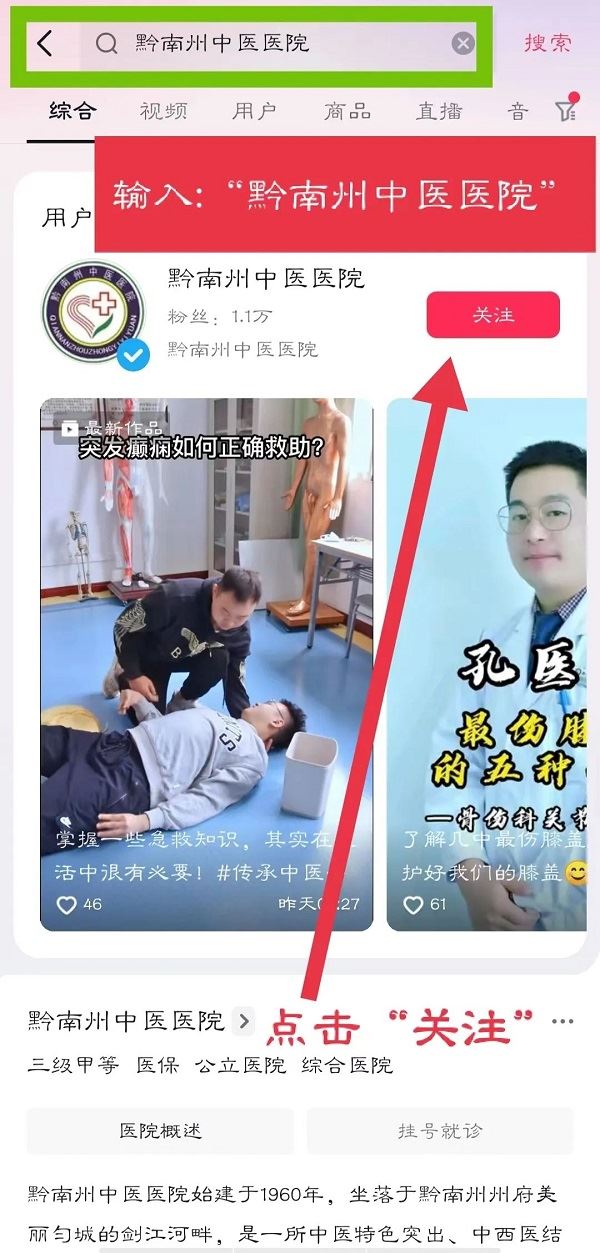The height and width of the screenshot is (1253, 600).
Task: Switch to the 视频 tab
Action: click(x=163, y=111)
